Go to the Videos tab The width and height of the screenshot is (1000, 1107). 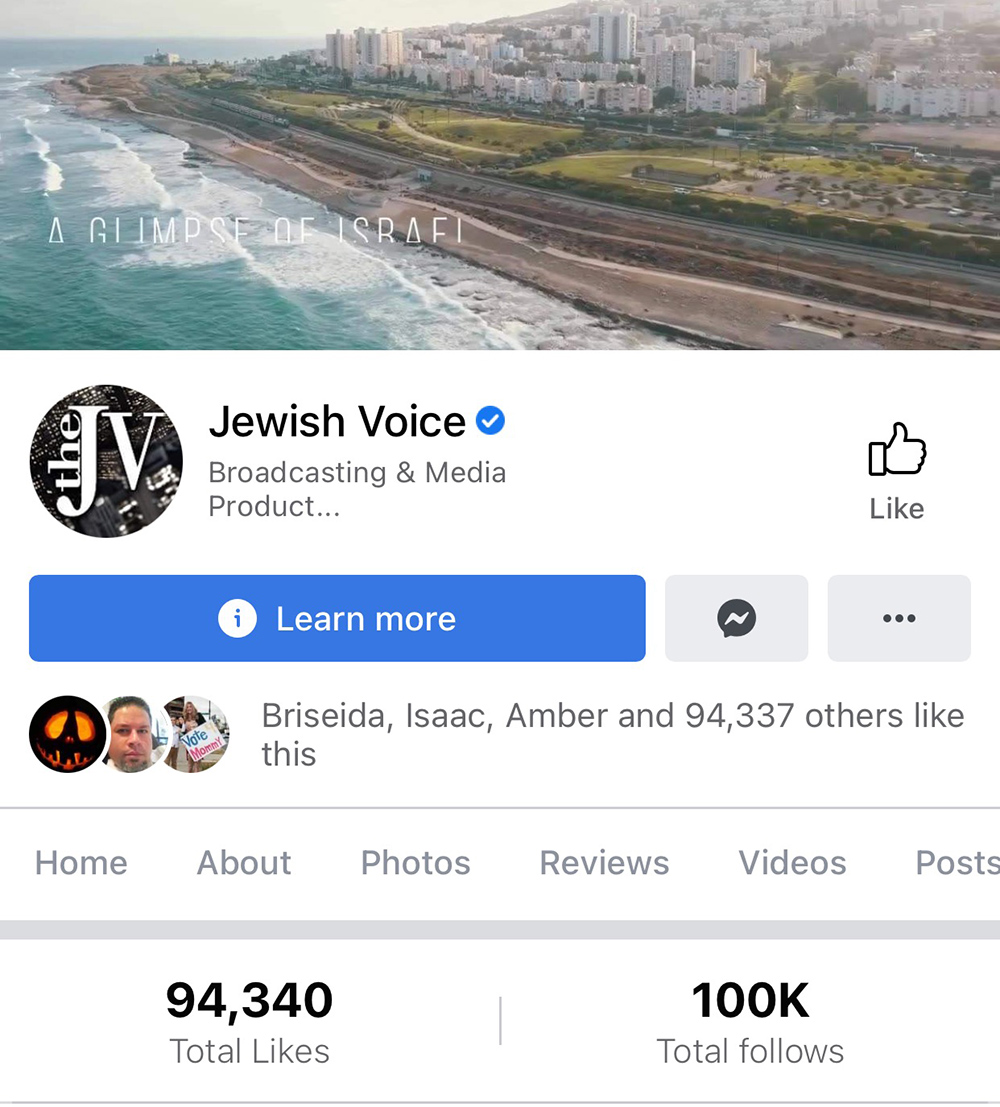click(x=792, y=862)
